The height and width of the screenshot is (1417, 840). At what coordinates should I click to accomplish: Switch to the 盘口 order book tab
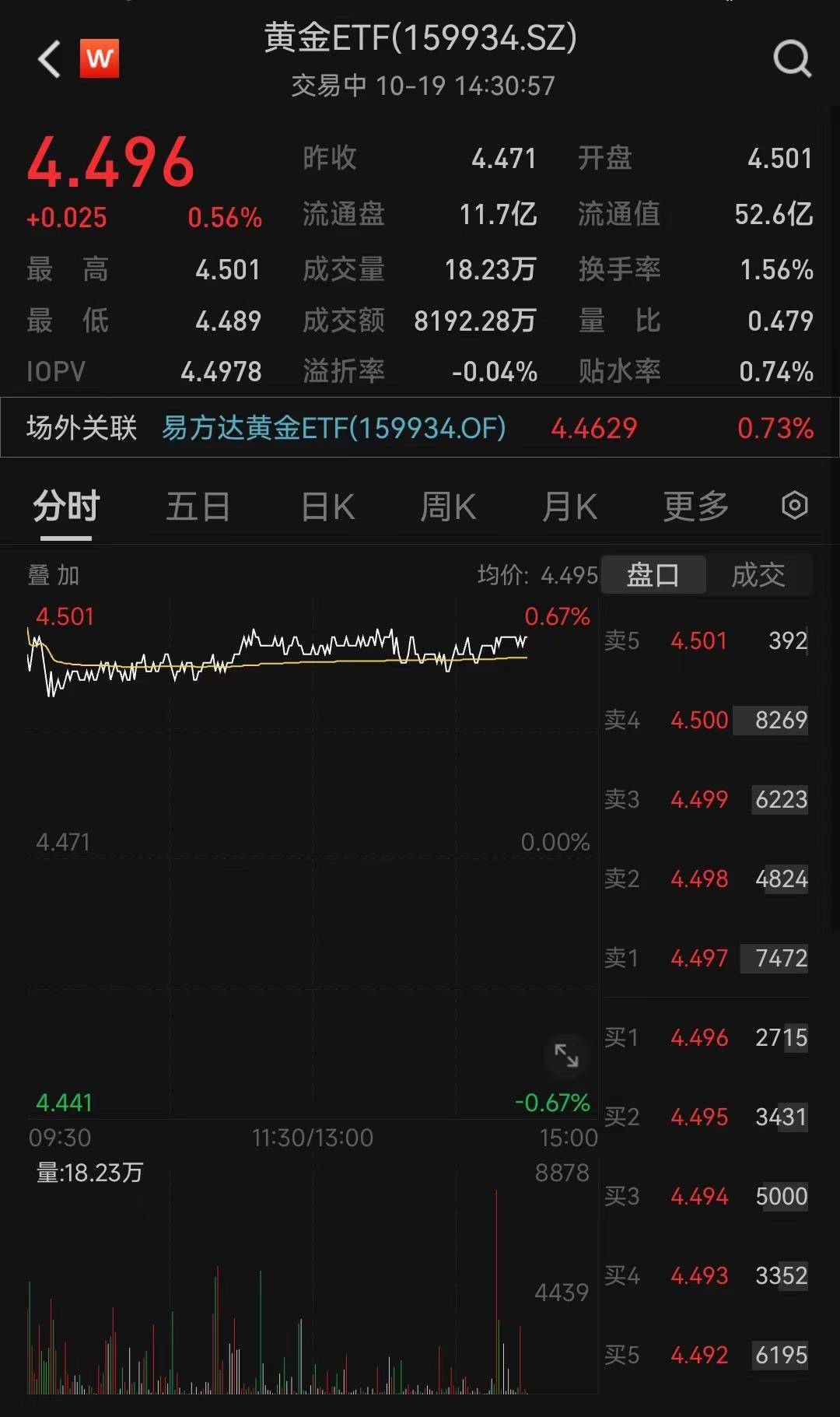(653, 574)
